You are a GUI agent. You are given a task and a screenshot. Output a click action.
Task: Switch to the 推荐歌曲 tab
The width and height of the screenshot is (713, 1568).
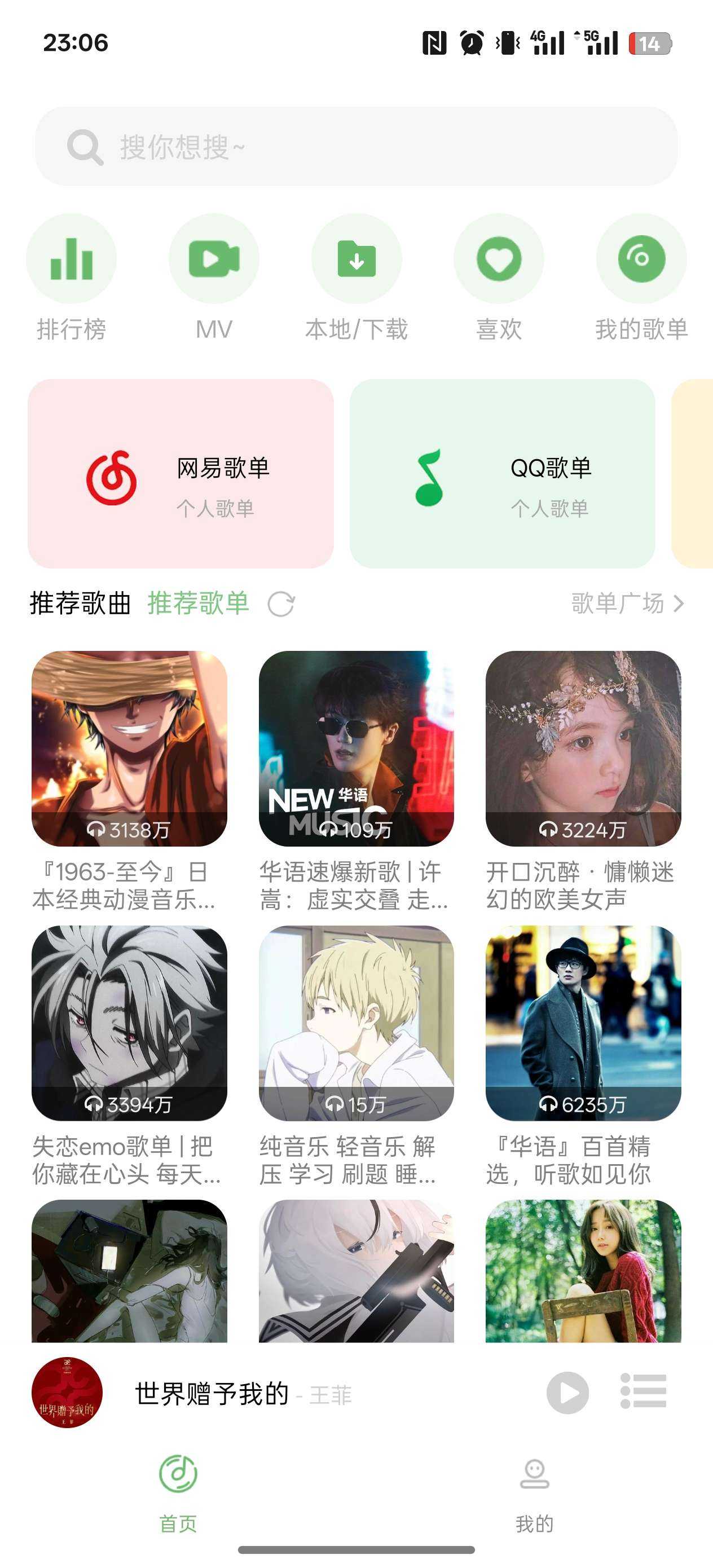click(x=80, y=603)
